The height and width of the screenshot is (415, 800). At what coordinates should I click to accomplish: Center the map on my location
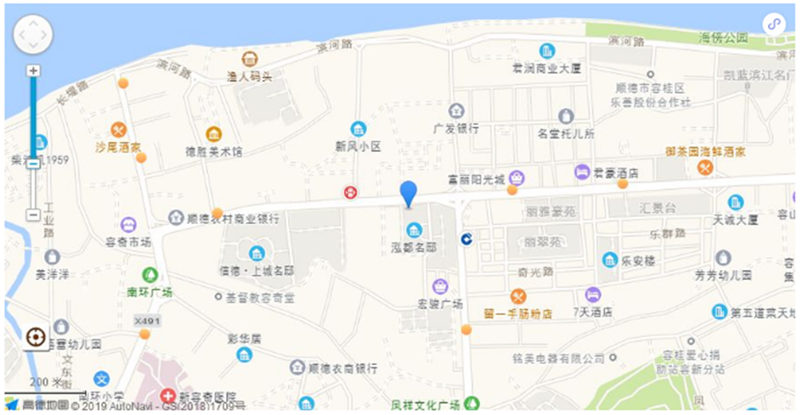[x=35, y=338]
